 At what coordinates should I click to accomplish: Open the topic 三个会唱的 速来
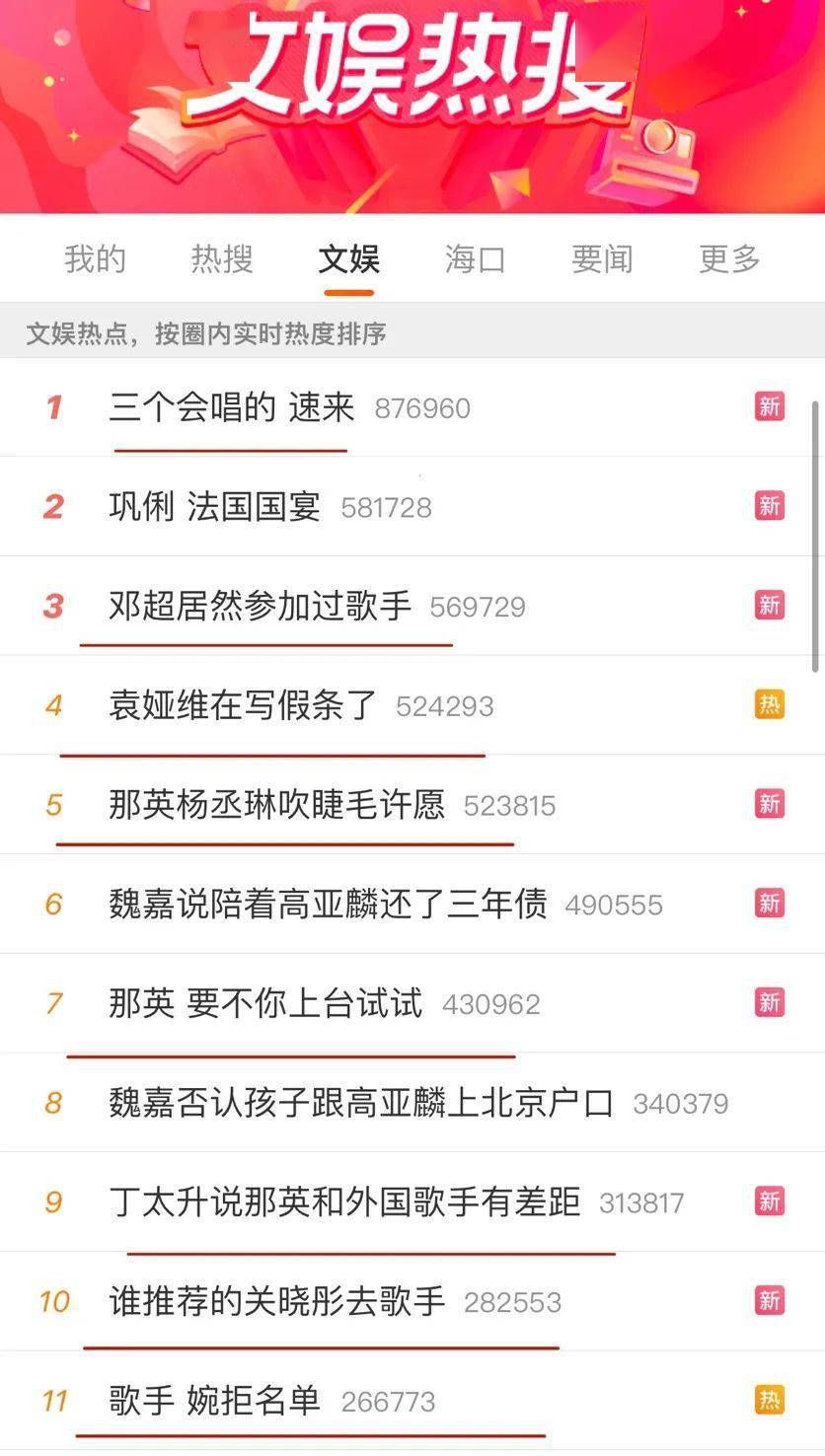[x=232, y=407]
